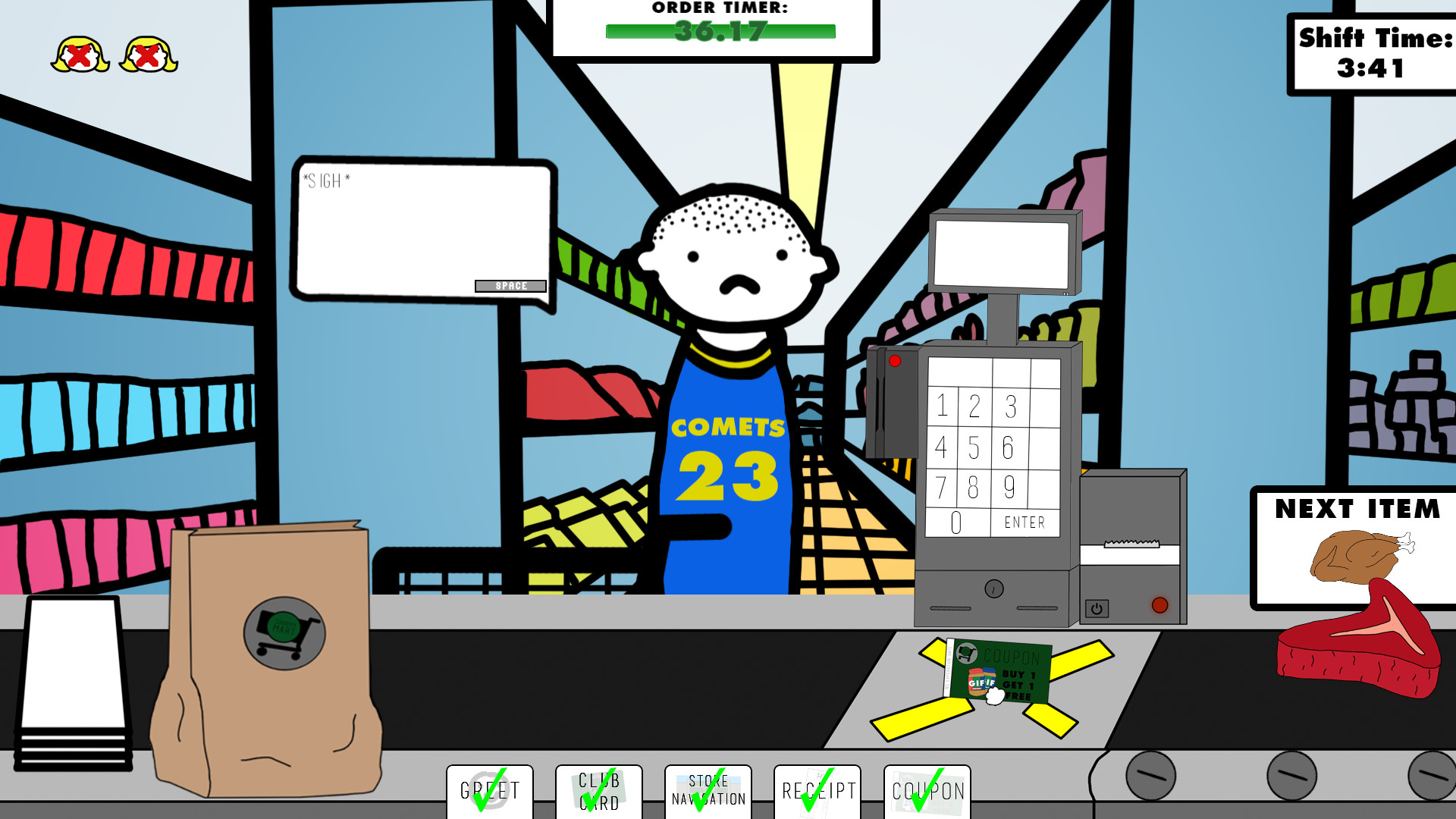Screen dimensions: 1456x819
Task: Pick up the coupon on the scanner
Action: click(x=998, y=672)
